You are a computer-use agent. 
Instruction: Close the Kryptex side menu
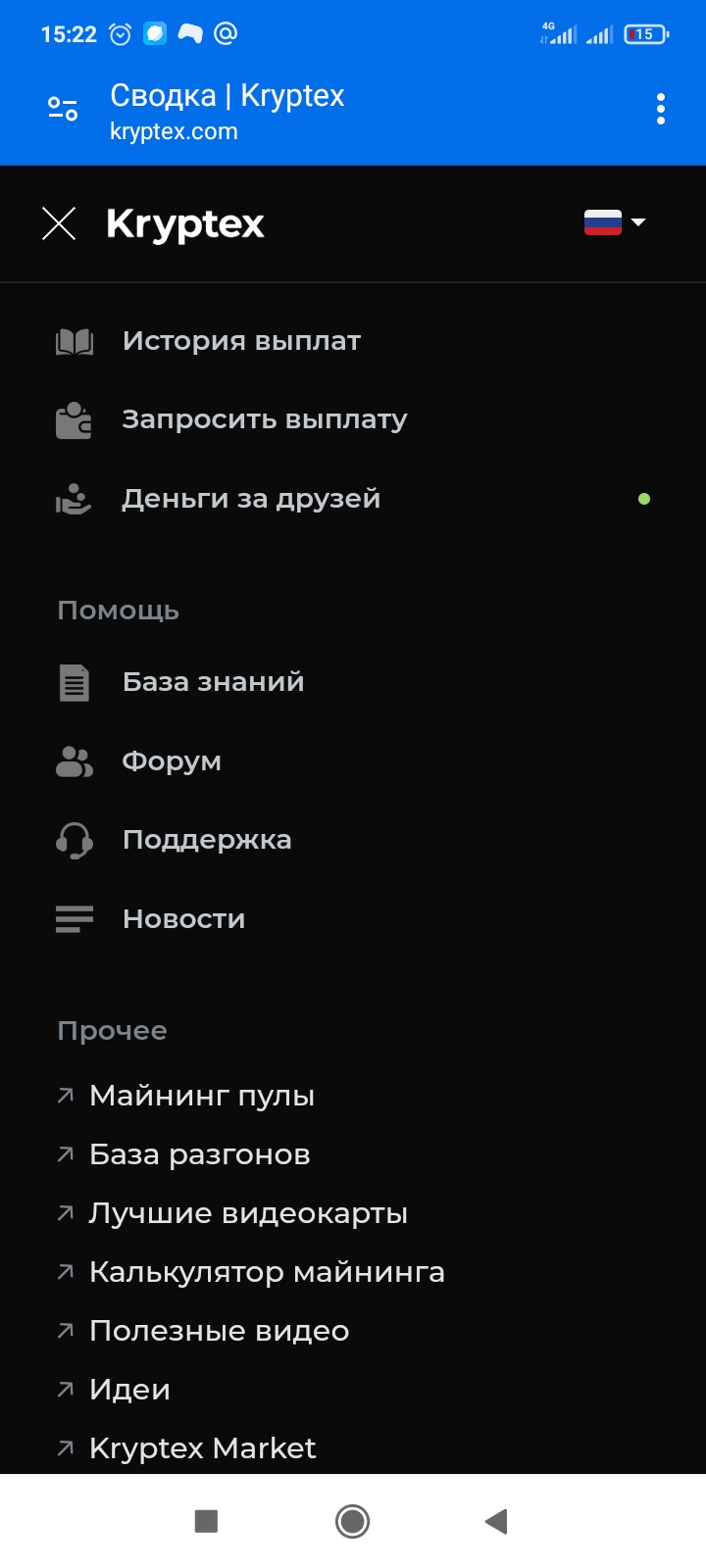59,223
